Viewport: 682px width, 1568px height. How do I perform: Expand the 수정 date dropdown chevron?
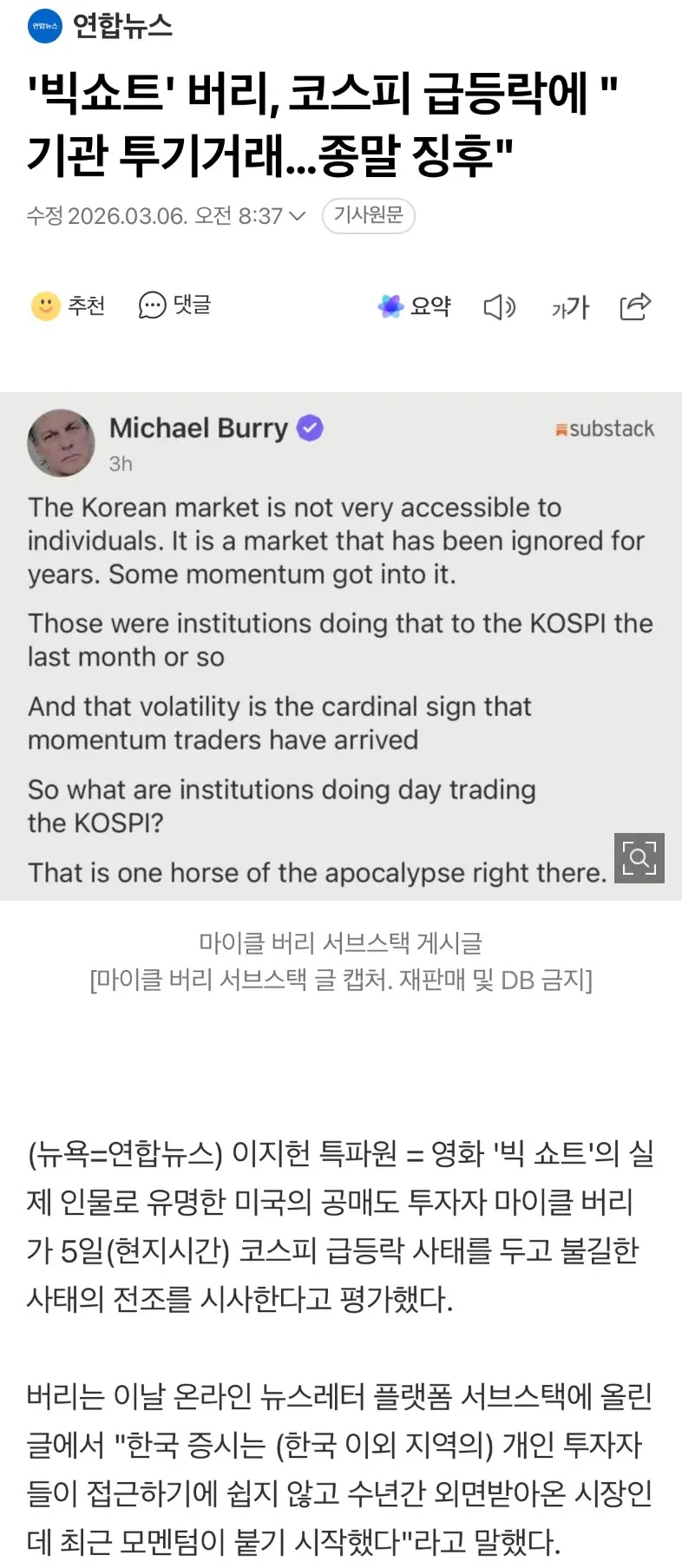tap(298, 216)
